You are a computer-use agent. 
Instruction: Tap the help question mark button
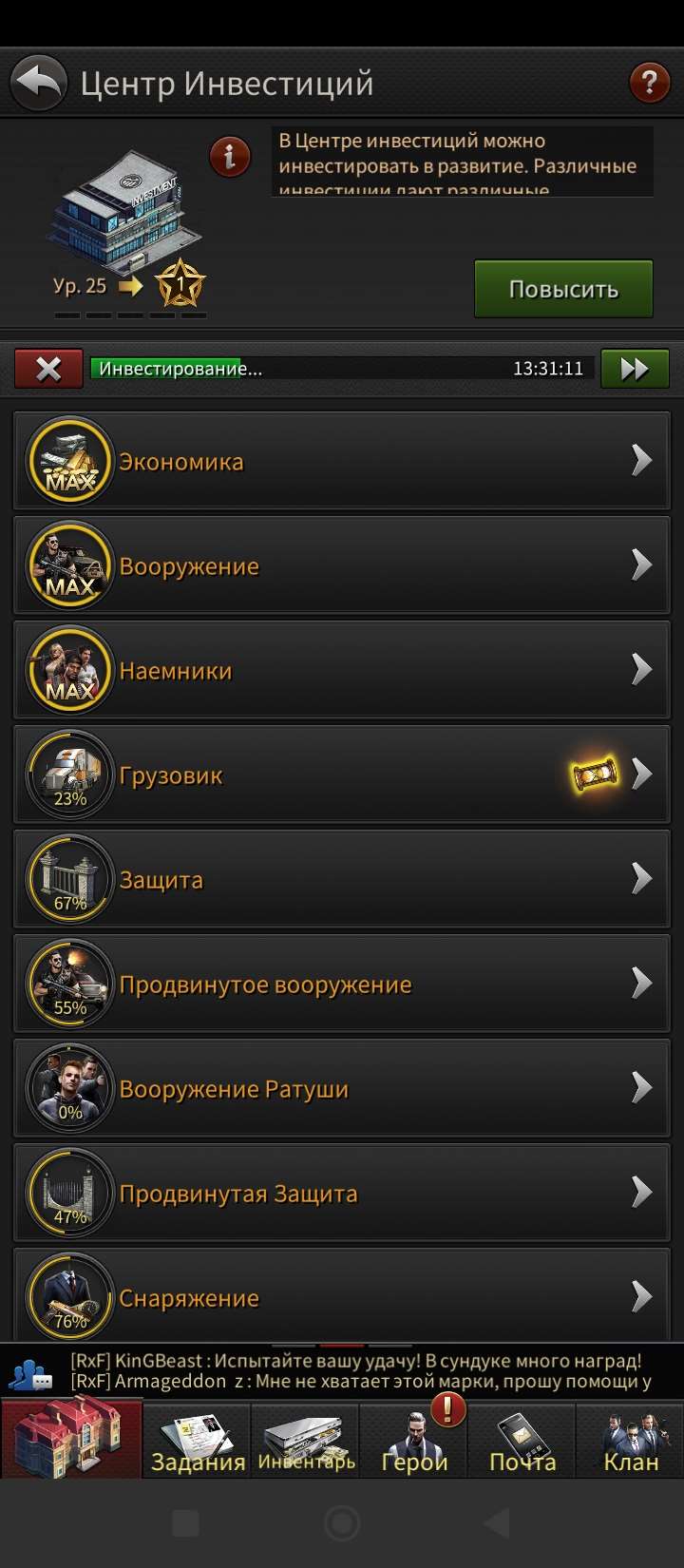point(650,84)
